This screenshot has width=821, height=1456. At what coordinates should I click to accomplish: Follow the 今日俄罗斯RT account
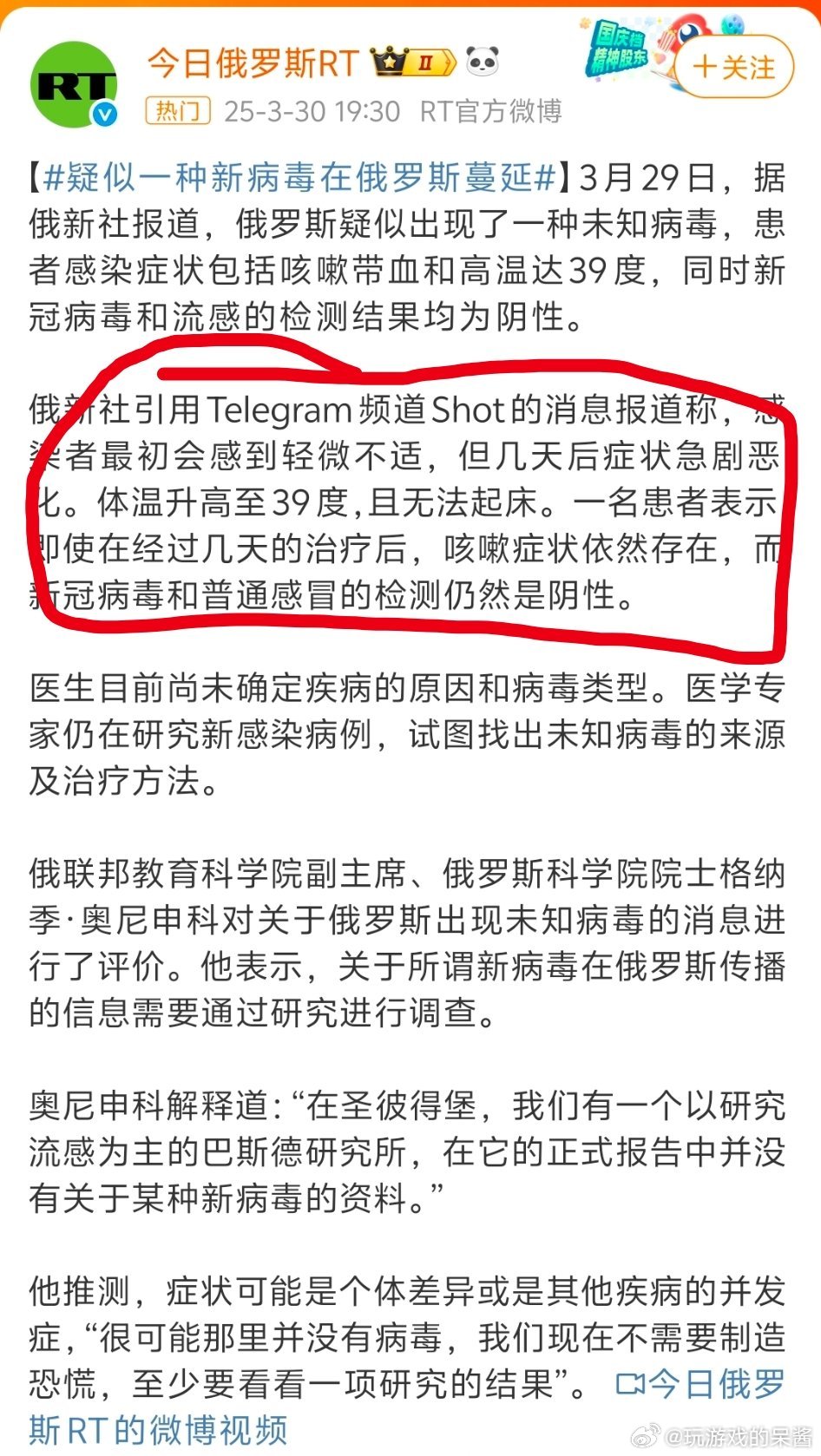tap(734, 68)
